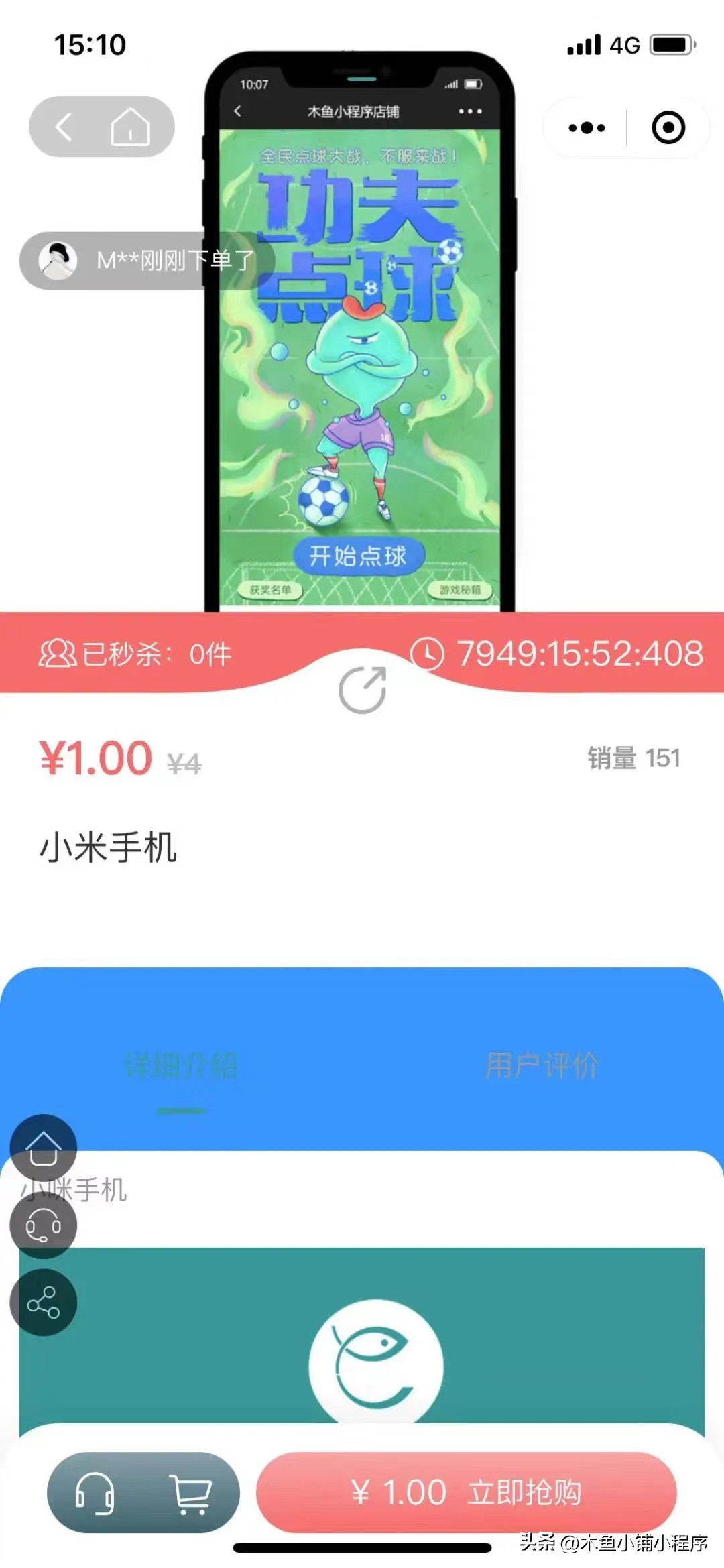Open the customer service headset icon
This screenshot has height=1568, width=724.
tap(94, 1494)
